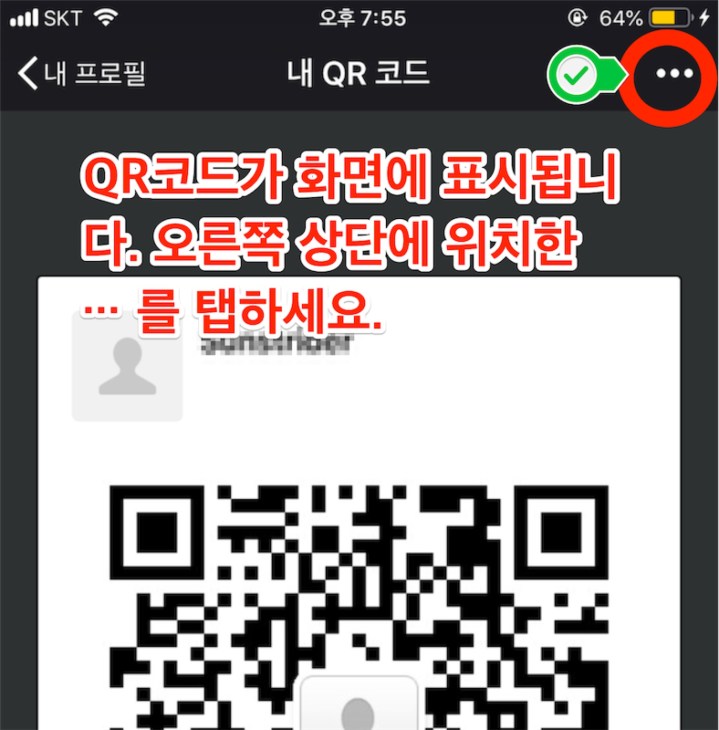Open the three-dot overflow menu
This screenshot has width=719, height=730.
pyautogui.click(x=673, y=75)
